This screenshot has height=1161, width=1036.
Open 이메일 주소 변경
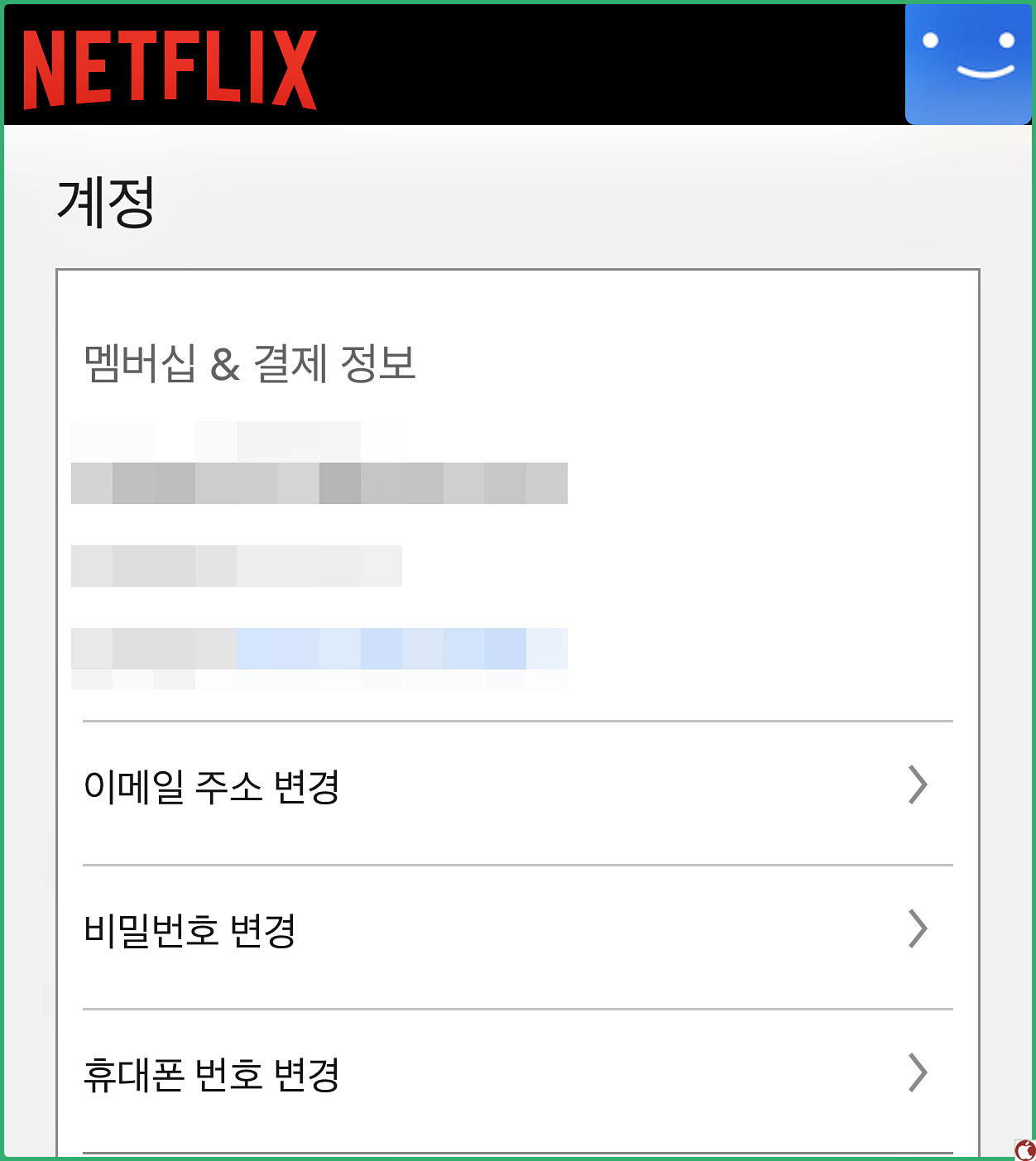click(x=518, y=794)
